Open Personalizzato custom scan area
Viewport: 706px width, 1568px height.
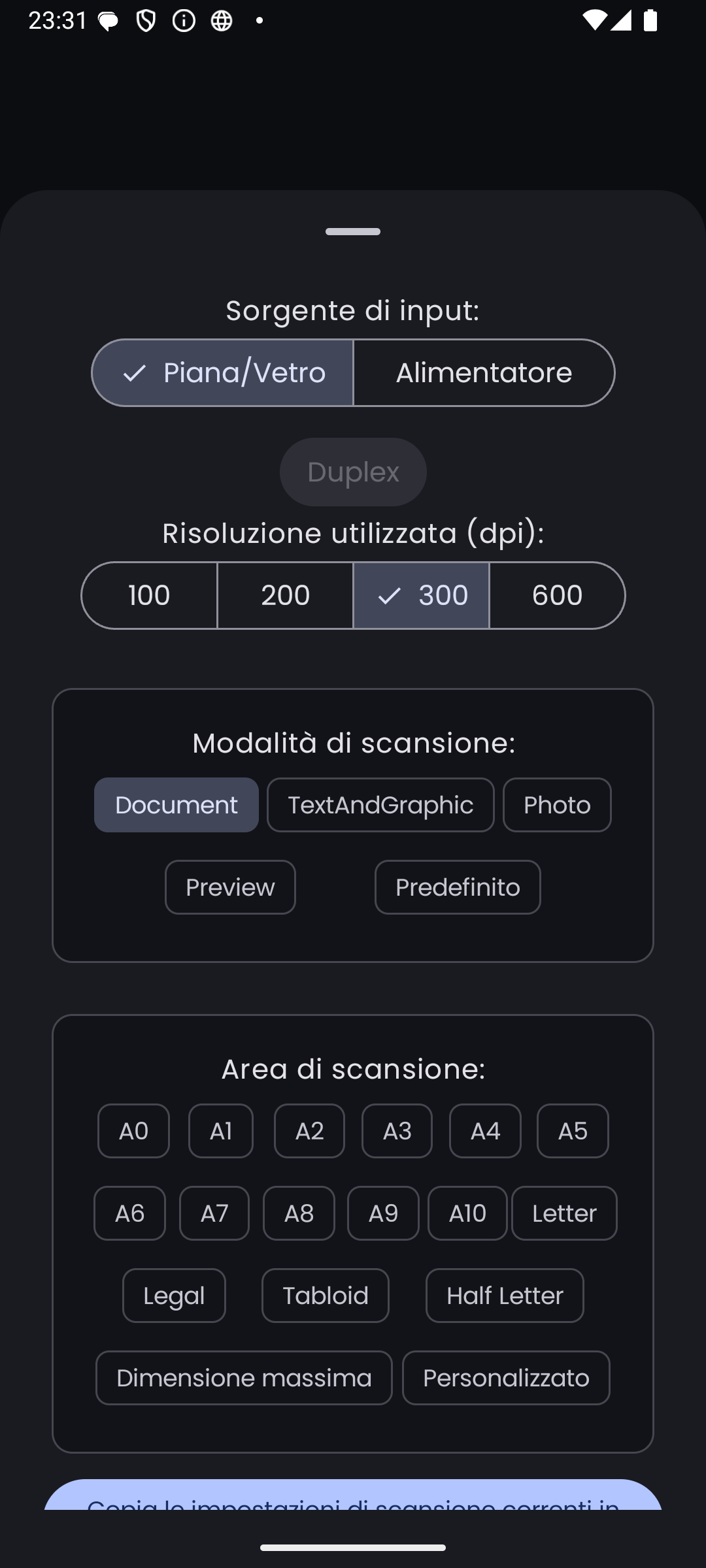[x=506, y=1378]
